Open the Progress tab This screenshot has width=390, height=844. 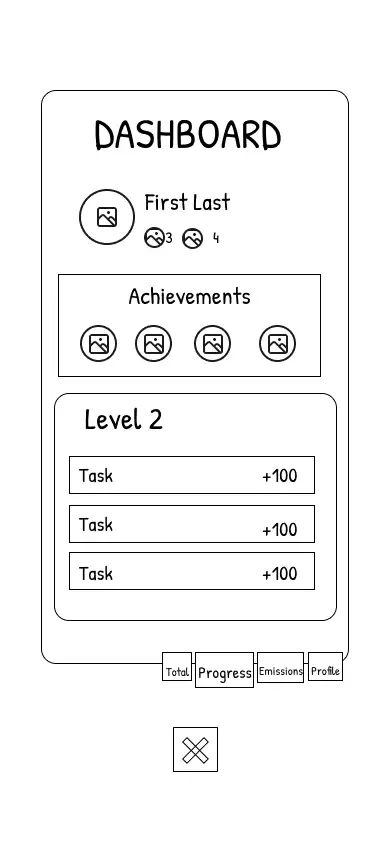pyautogui.click(x=224, y=670)
